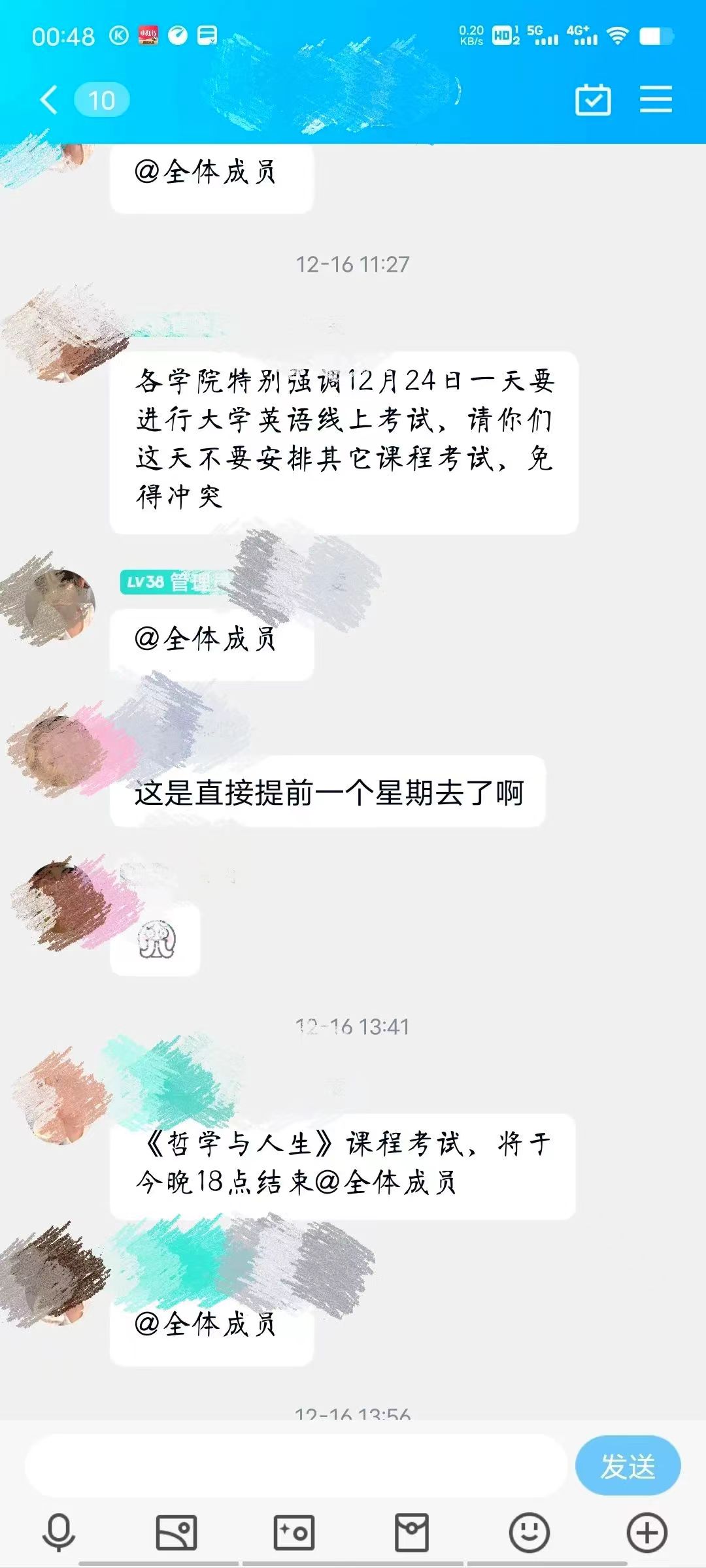Open the group calendar check-in icon
The height and width of the screenshot is (1568, 706).
pos(593,100)
